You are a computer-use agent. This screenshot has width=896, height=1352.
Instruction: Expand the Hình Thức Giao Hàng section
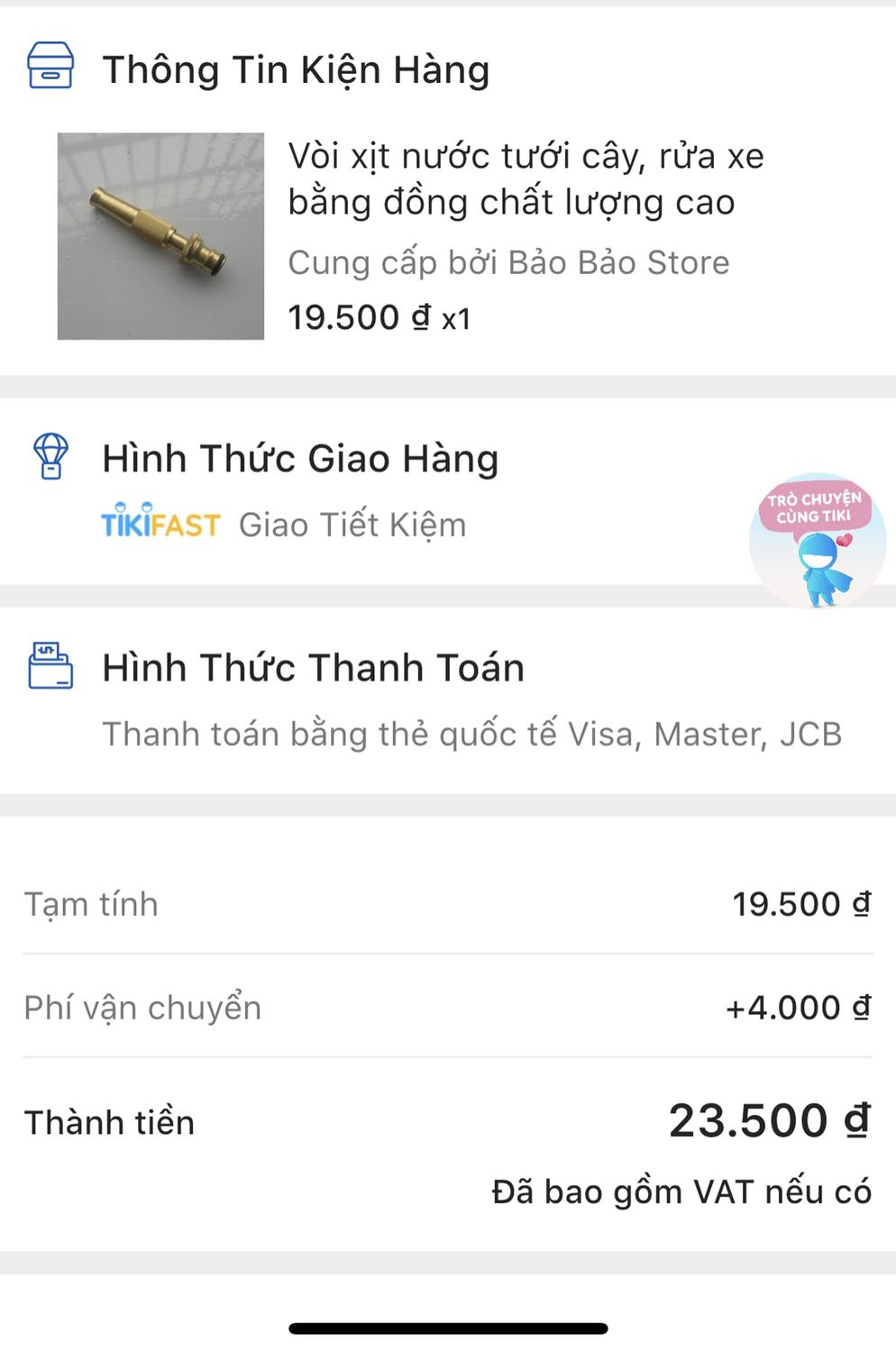pos(301,457)
